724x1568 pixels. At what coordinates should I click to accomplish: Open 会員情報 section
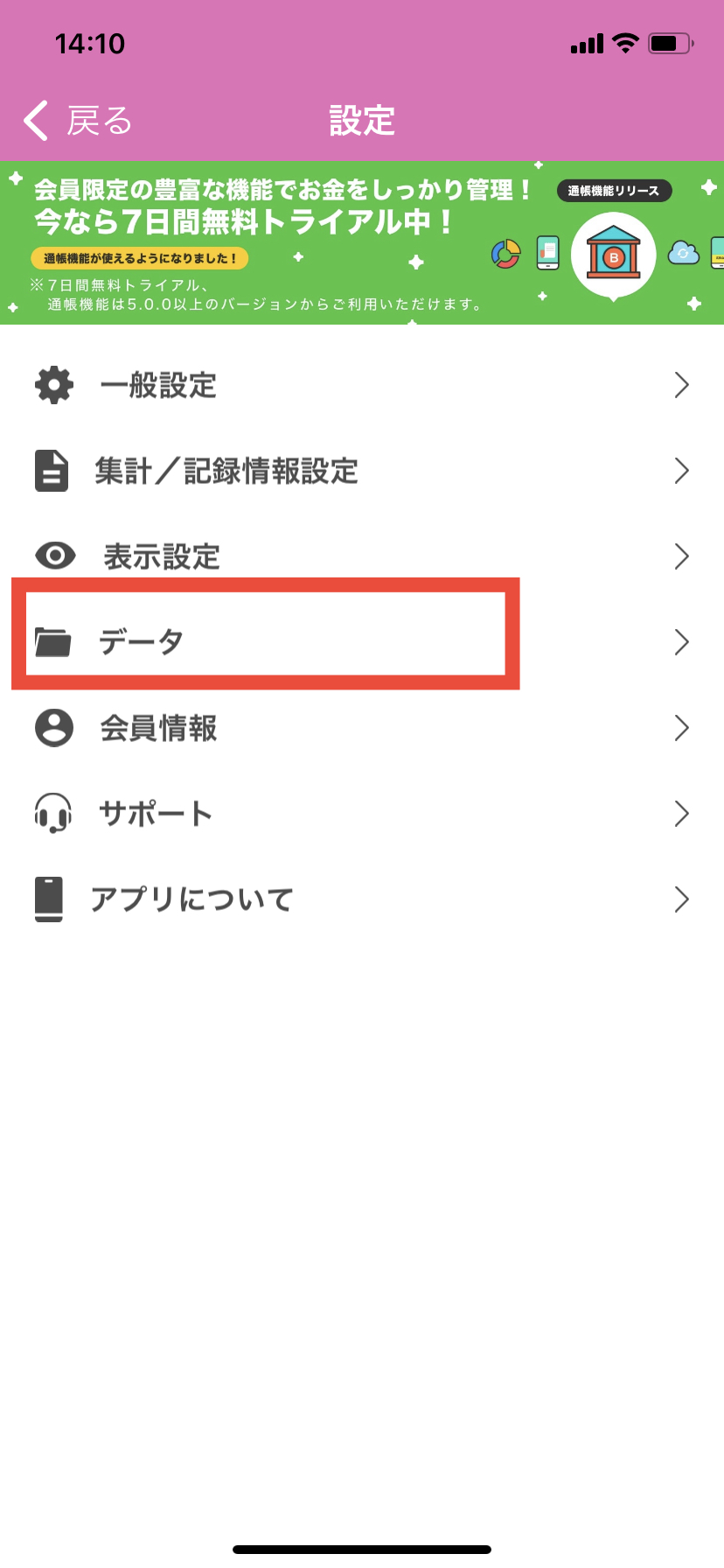362,728
